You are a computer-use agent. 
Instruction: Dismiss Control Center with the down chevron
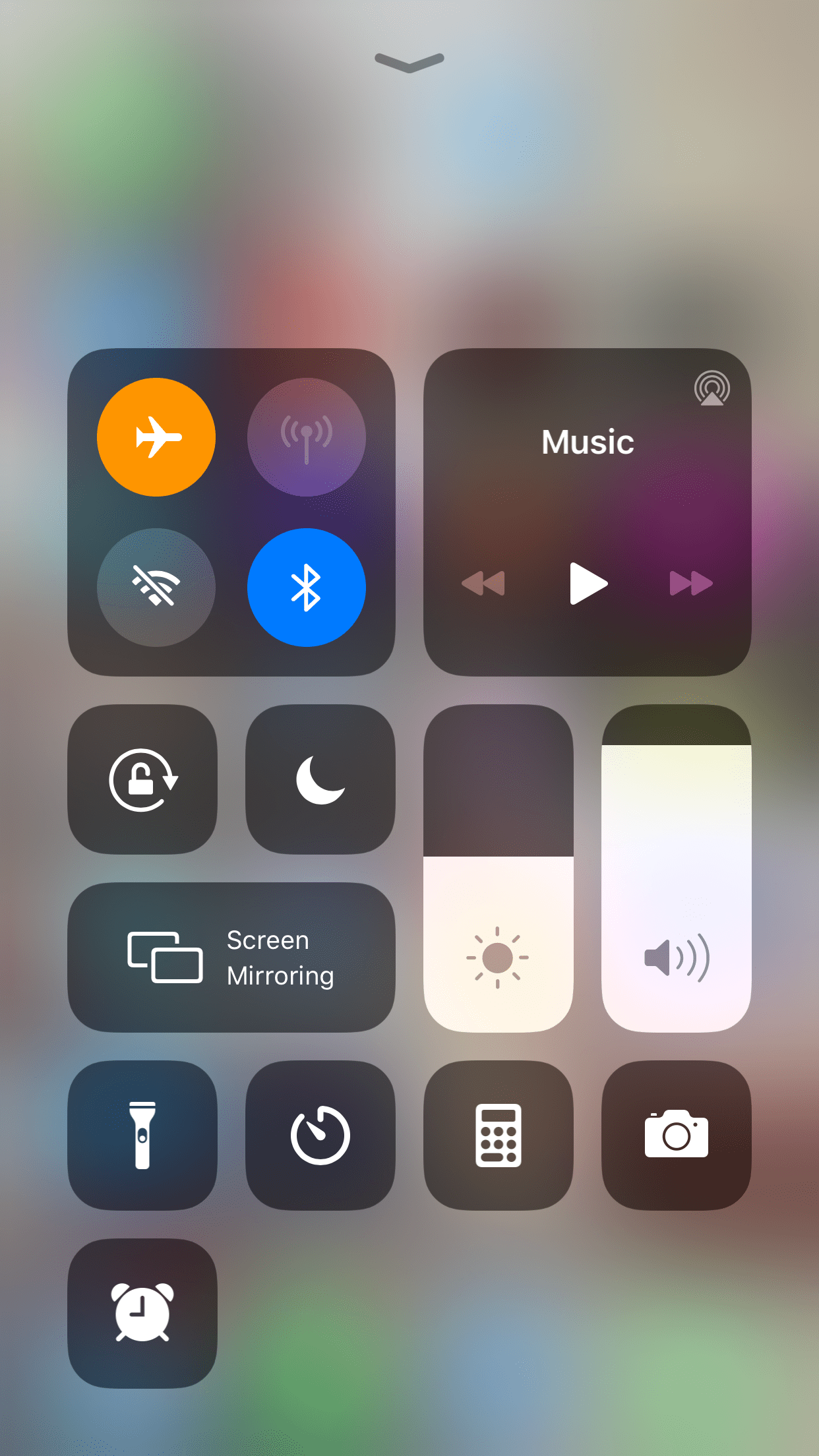tap(409, 62)
